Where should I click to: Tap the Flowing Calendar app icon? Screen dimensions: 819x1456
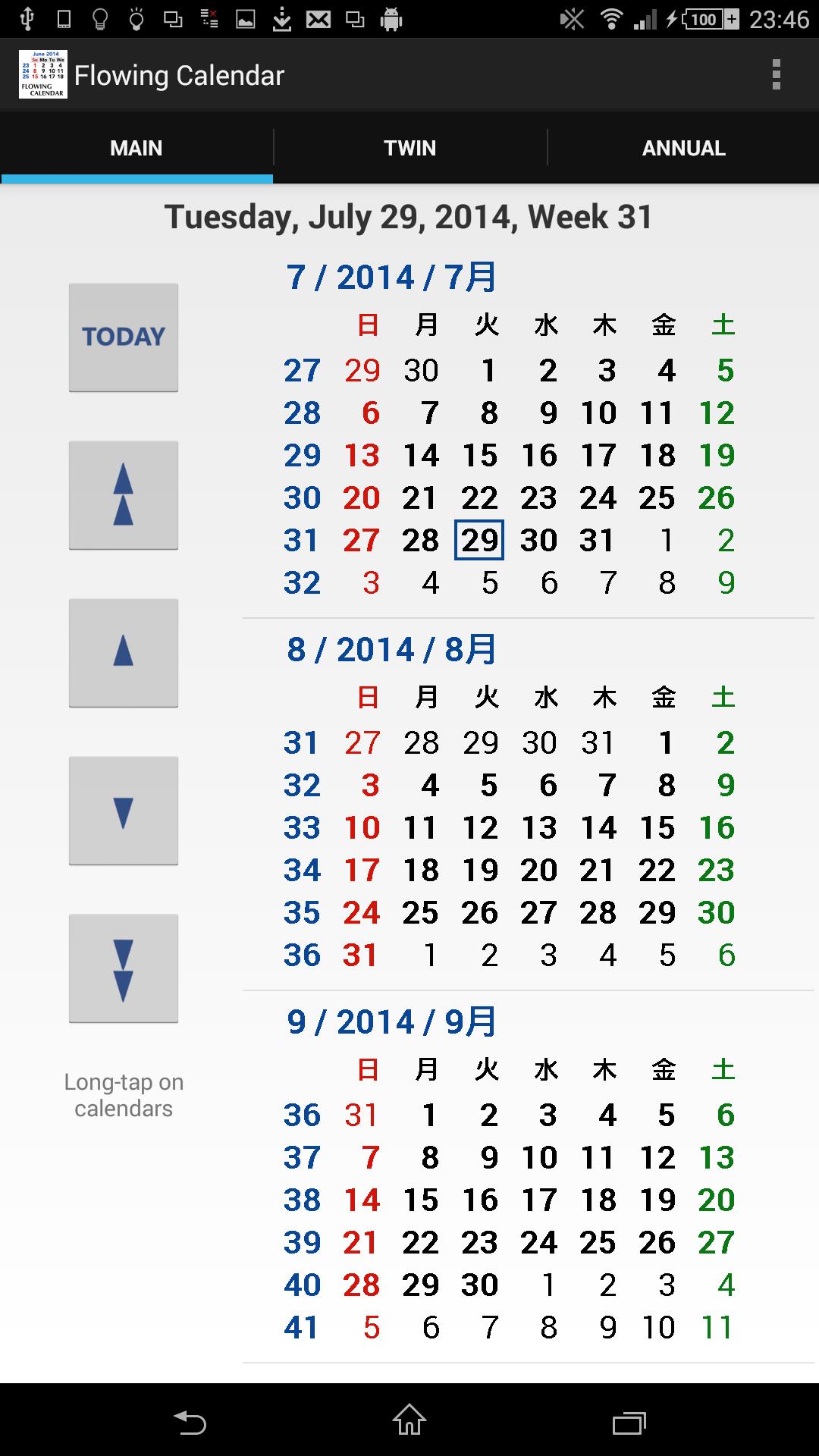[x=42, y=74]
